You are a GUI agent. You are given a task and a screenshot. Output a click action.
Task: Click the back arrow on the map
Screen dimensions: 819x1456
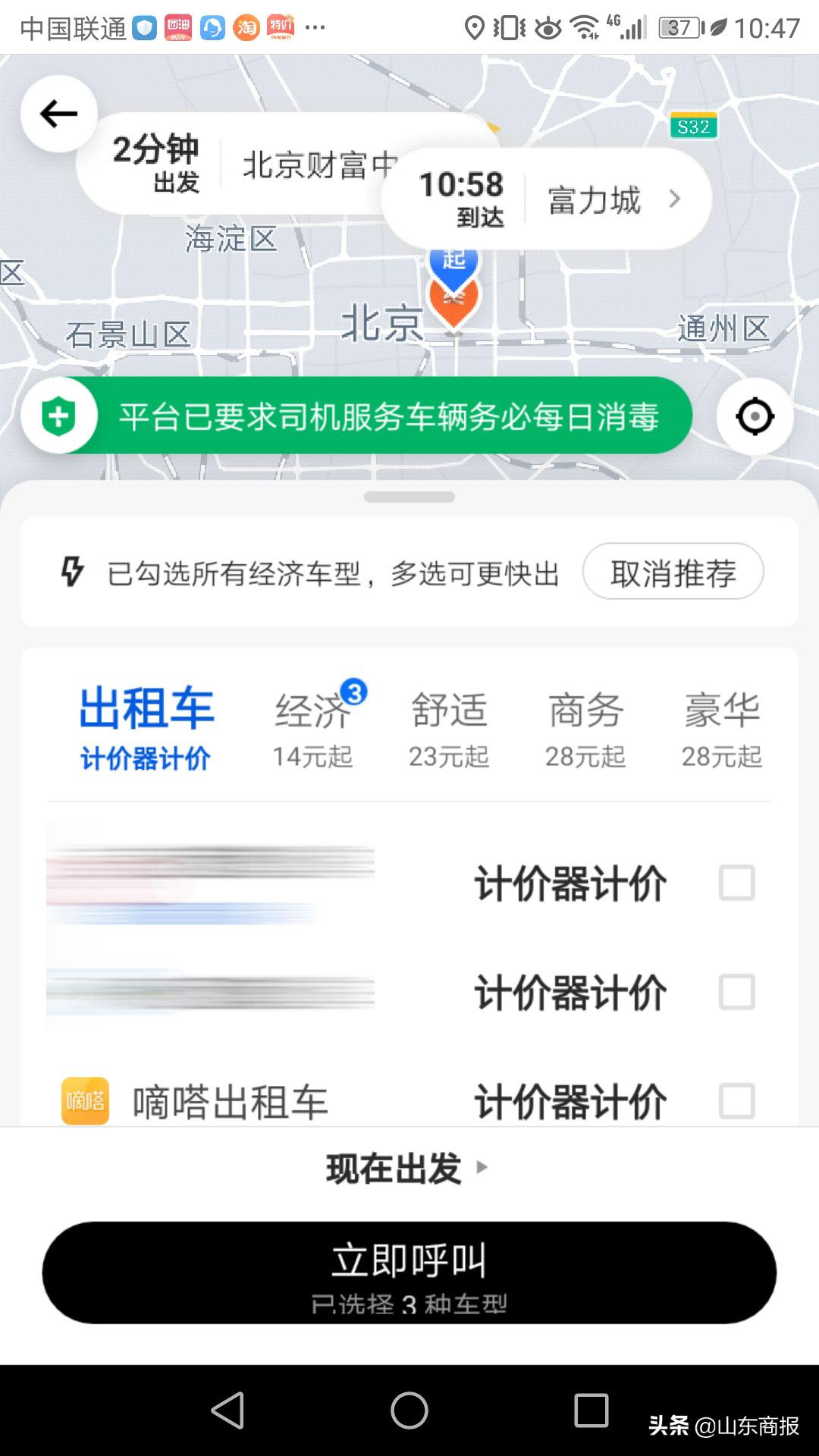point(58,112)
